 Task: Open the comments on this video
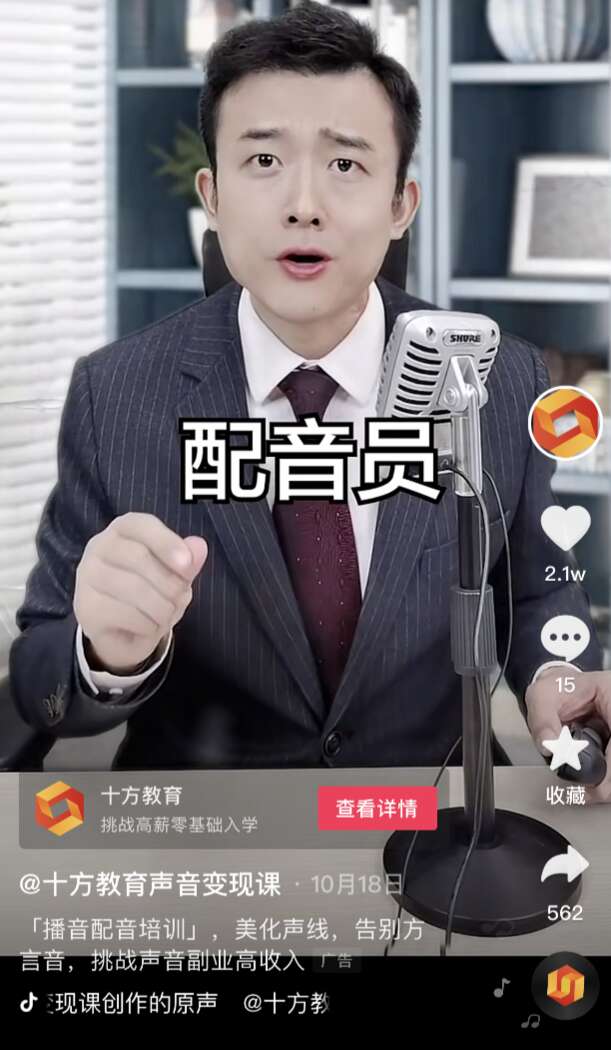[565, 640]
